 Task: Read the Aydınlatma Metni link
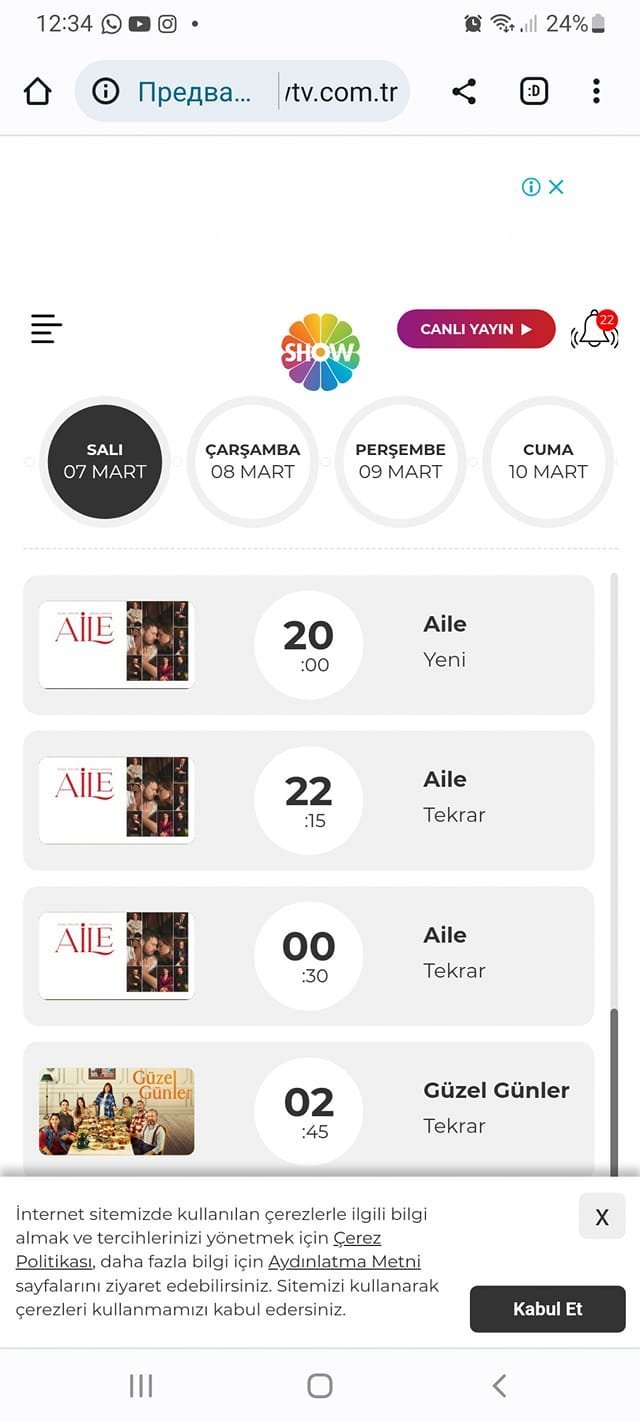344,1261
